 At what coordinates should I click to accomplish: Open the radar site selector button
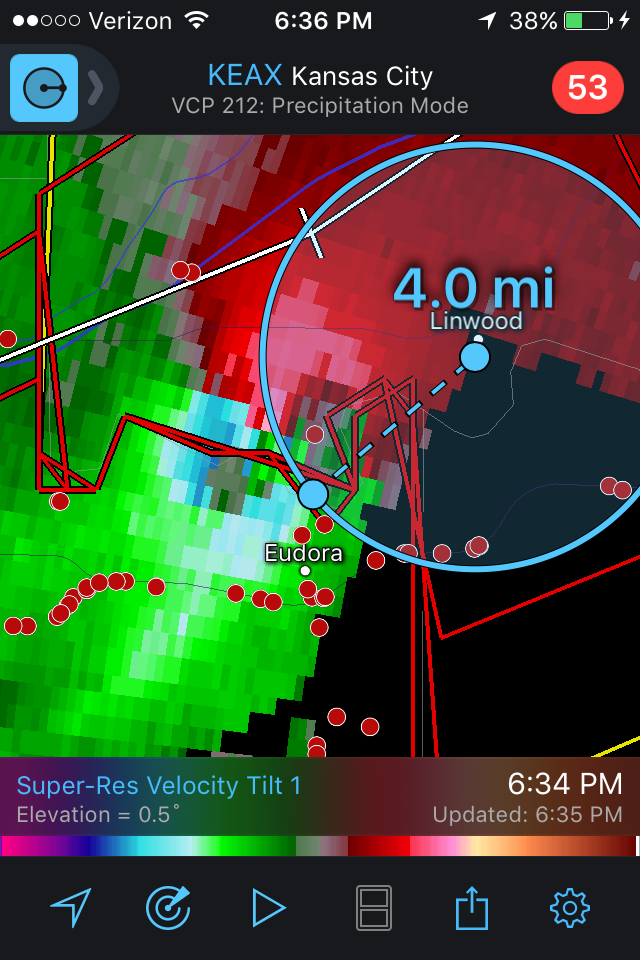(44, 88)
